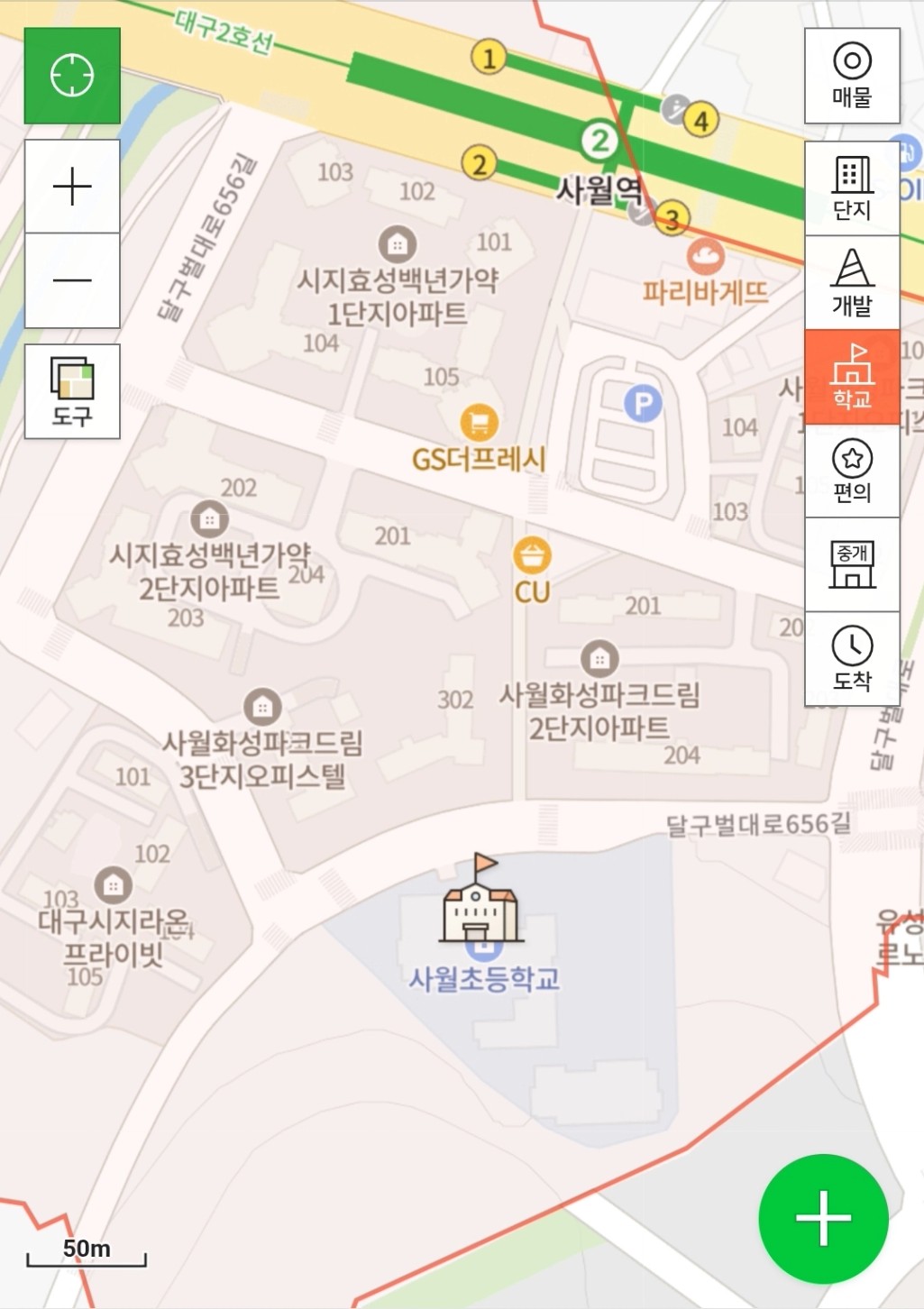Center map on my current location
Image resolution: width=924 pixels, height=1309 pixels.
[x=72, y=76]
